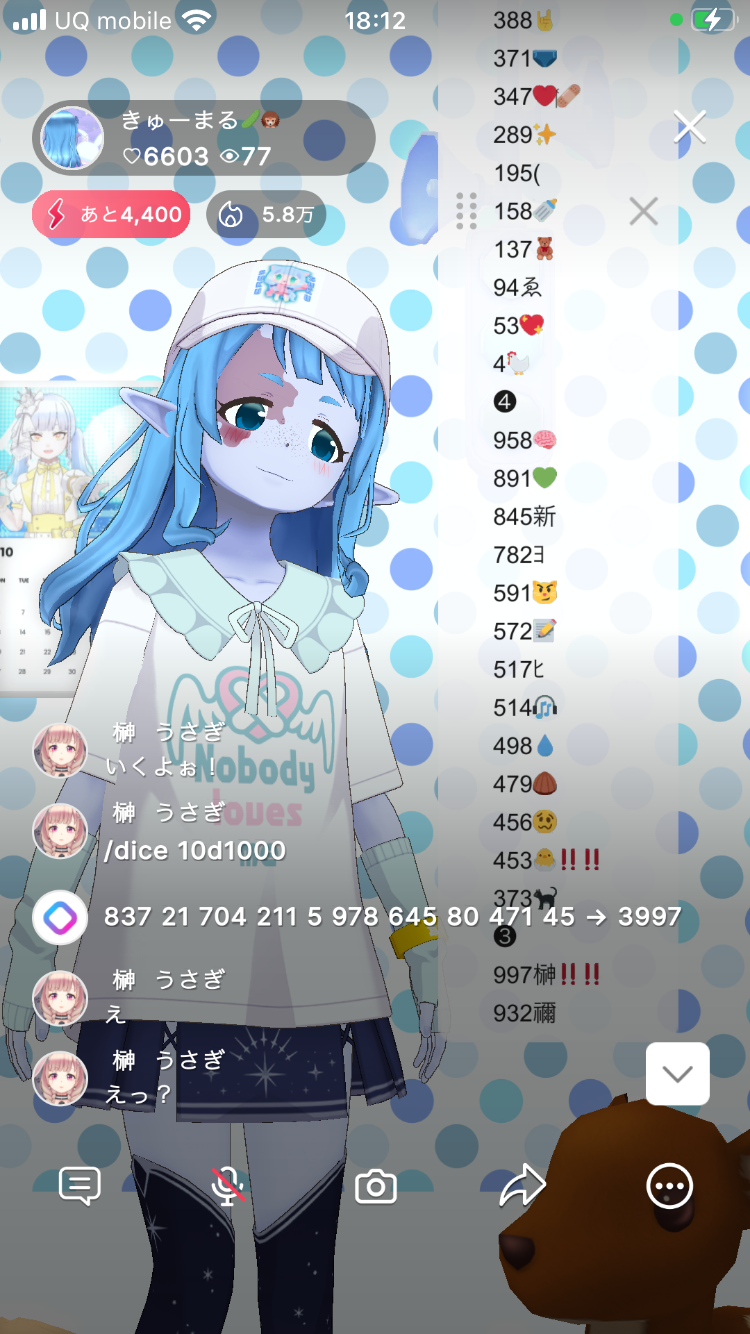
Task: Dismiss the floating number list panel
Action: 643,211
